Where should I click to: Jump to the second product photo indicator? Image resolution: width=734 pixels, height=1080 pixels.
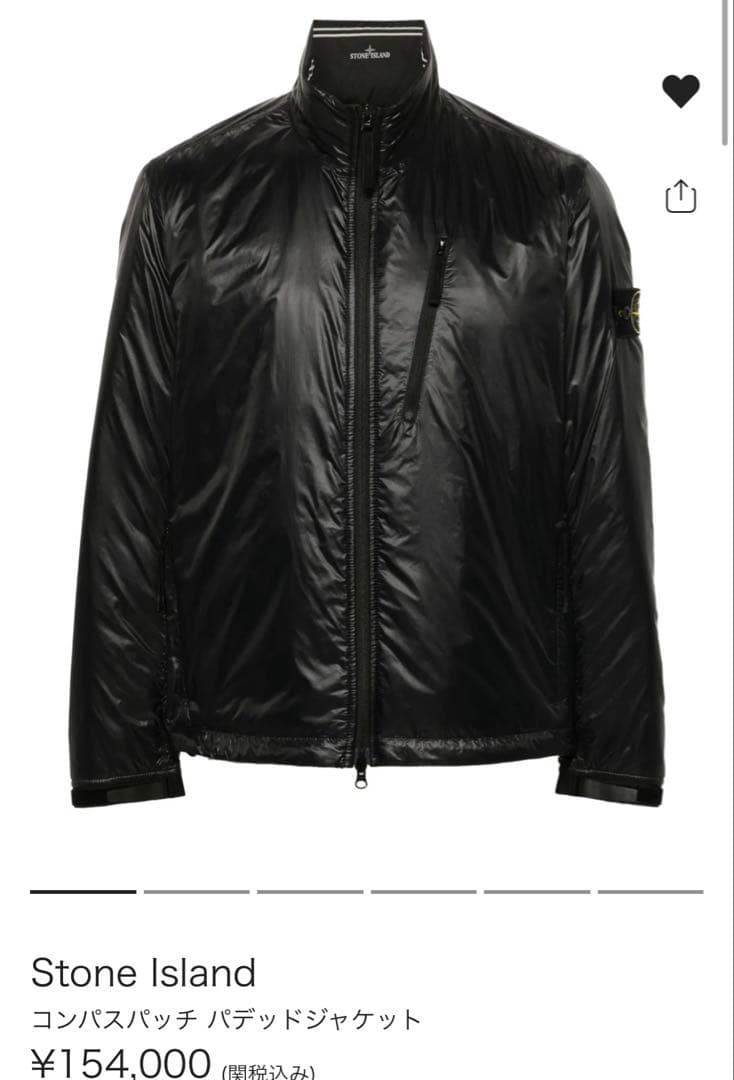pyautogui.click(x=196, y=891)
